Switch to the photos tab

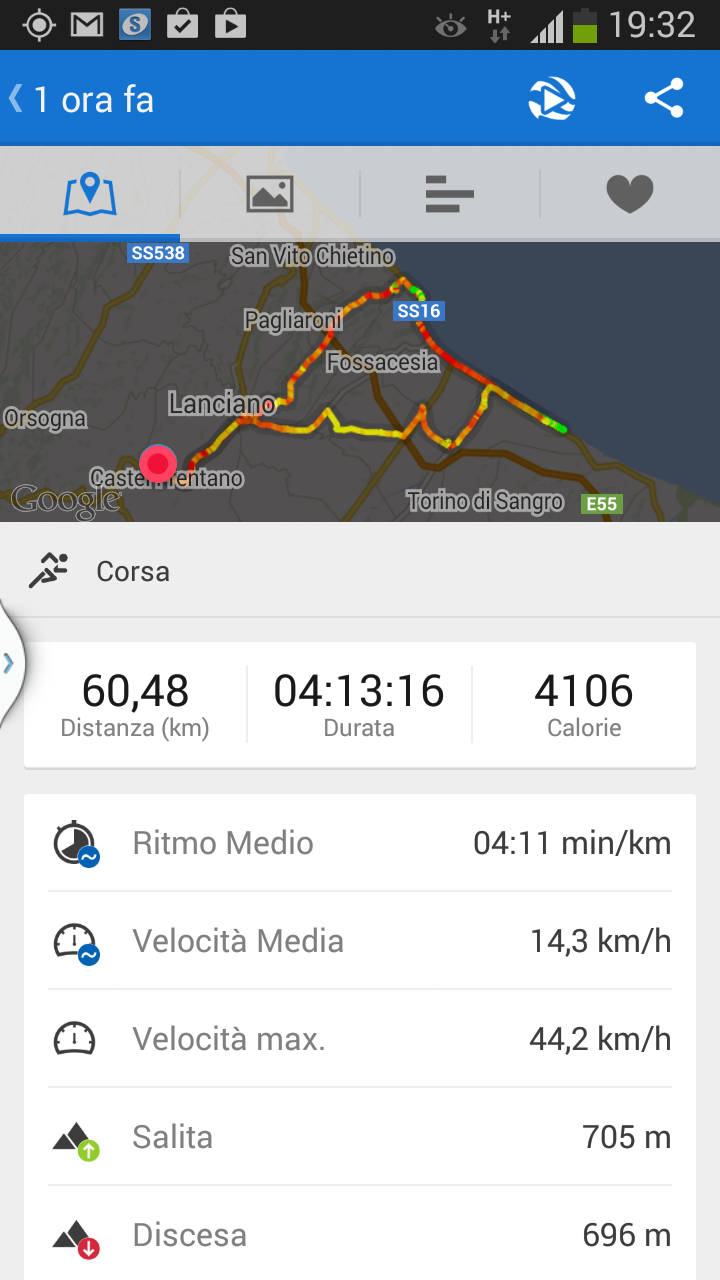tap(270, 193)
